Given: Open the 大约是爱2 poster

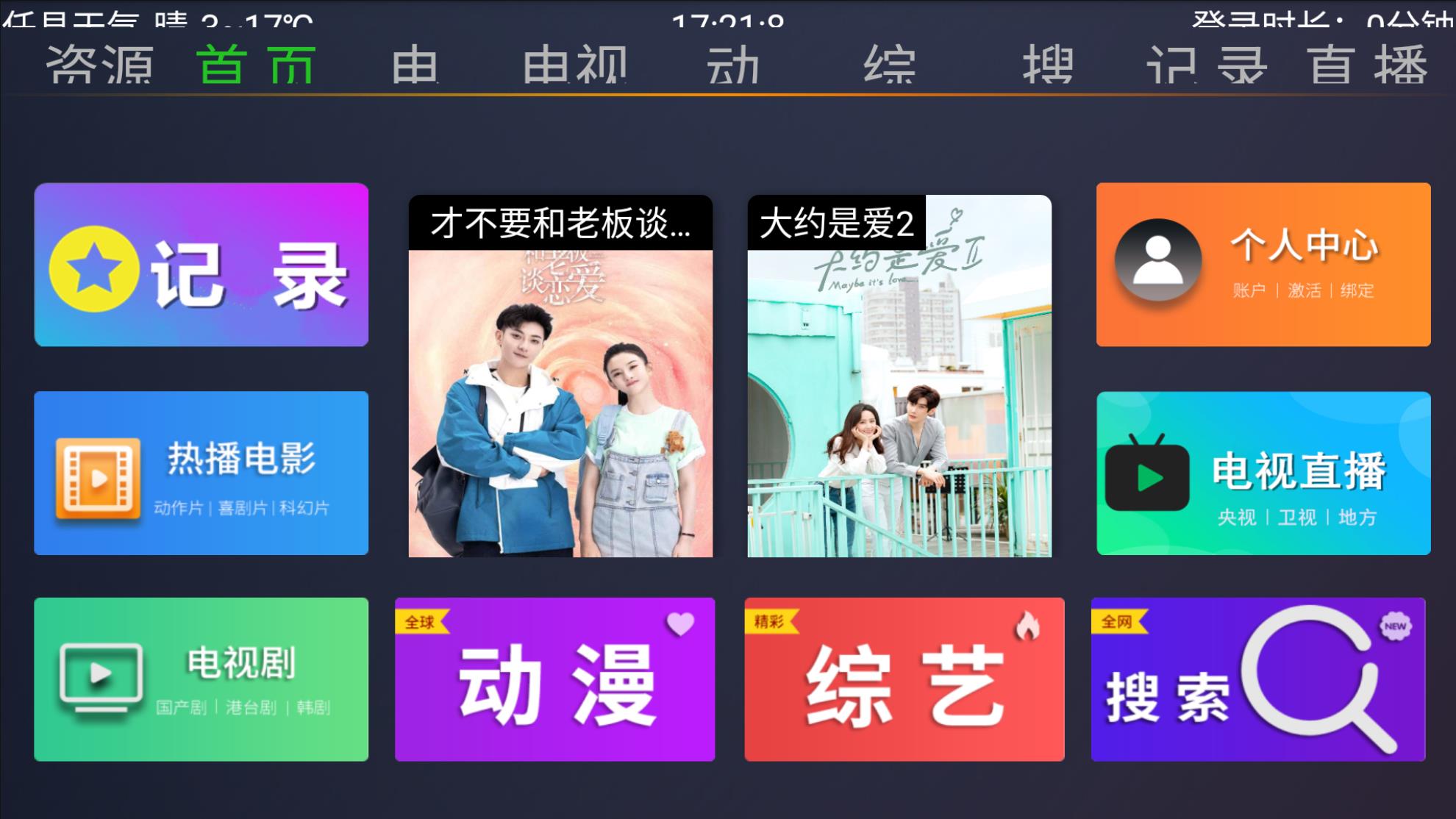Looking at the screenshot, I should pyautogui.click(x=899, y=376).
